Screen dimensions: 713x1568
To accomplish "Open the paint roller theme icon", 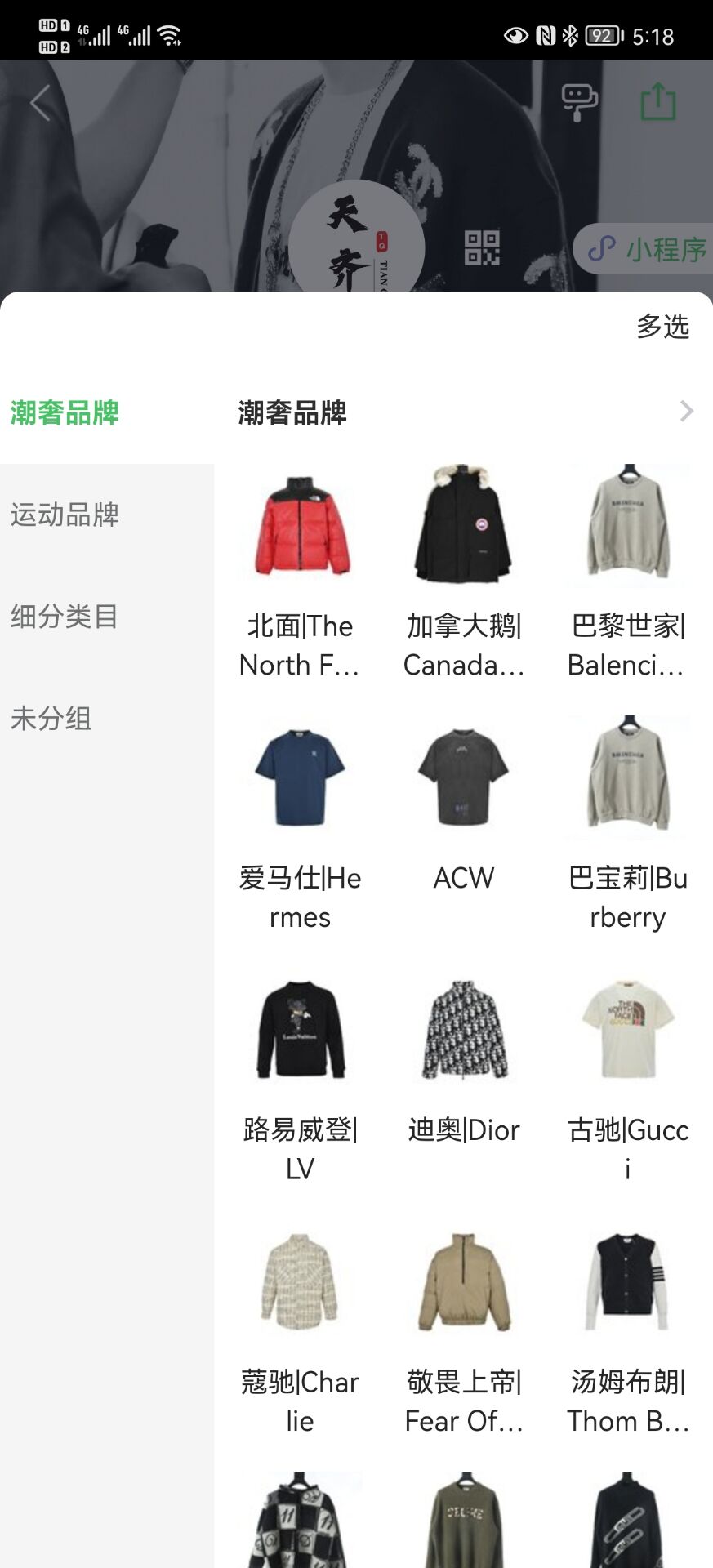I will [x=580, y=103].
